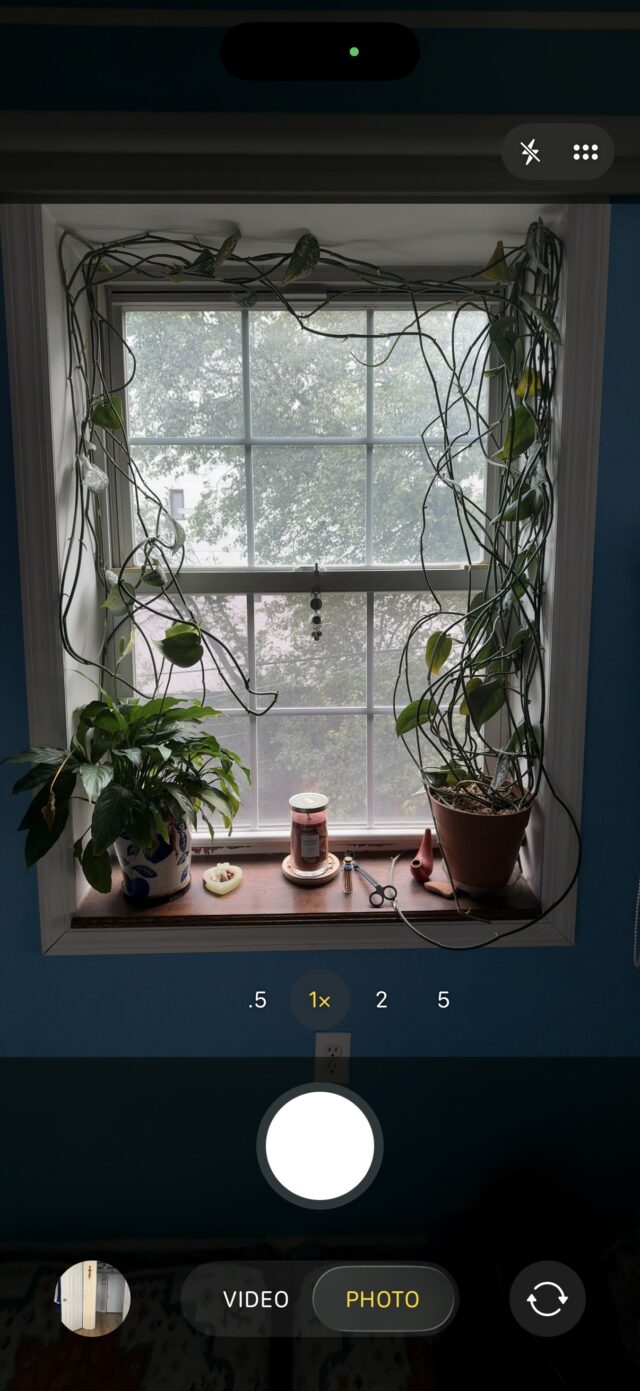Select the PHOTO mode

383,1299
